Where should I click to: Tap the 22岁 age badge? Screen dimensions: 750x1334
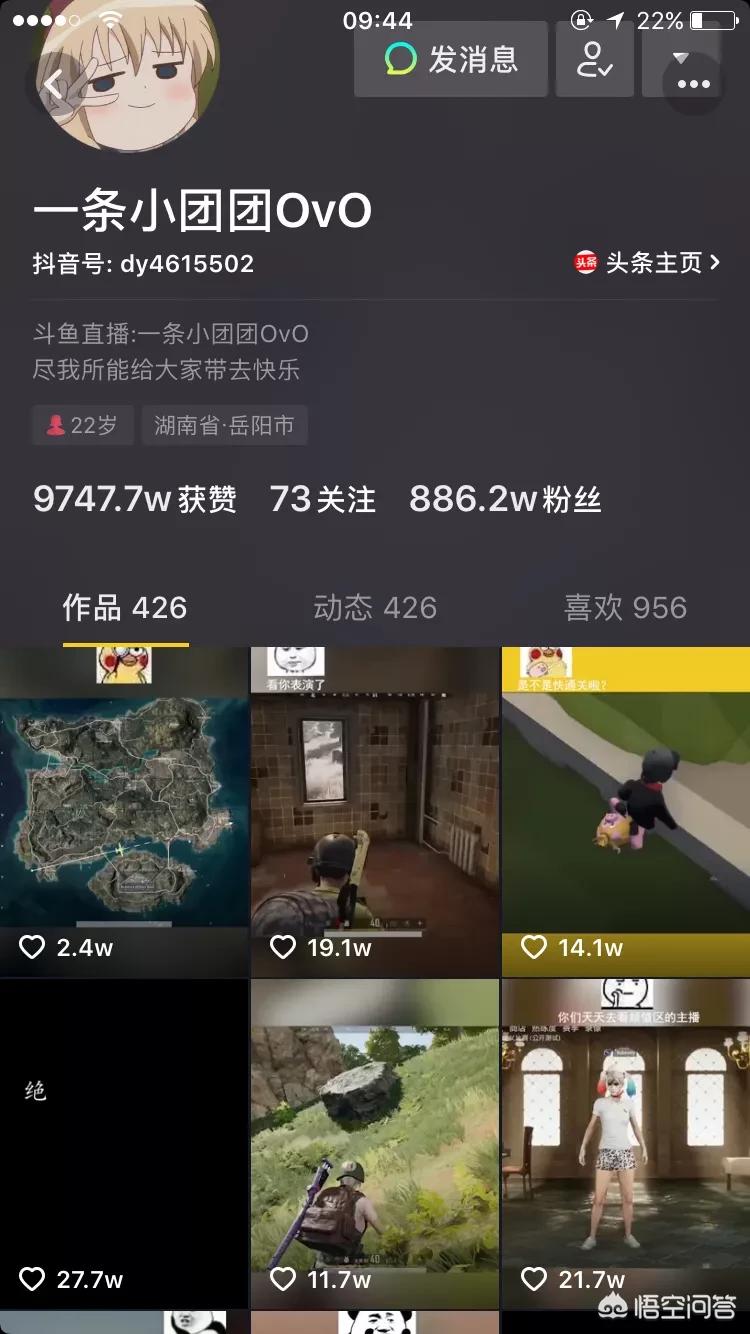click(82, 424)
